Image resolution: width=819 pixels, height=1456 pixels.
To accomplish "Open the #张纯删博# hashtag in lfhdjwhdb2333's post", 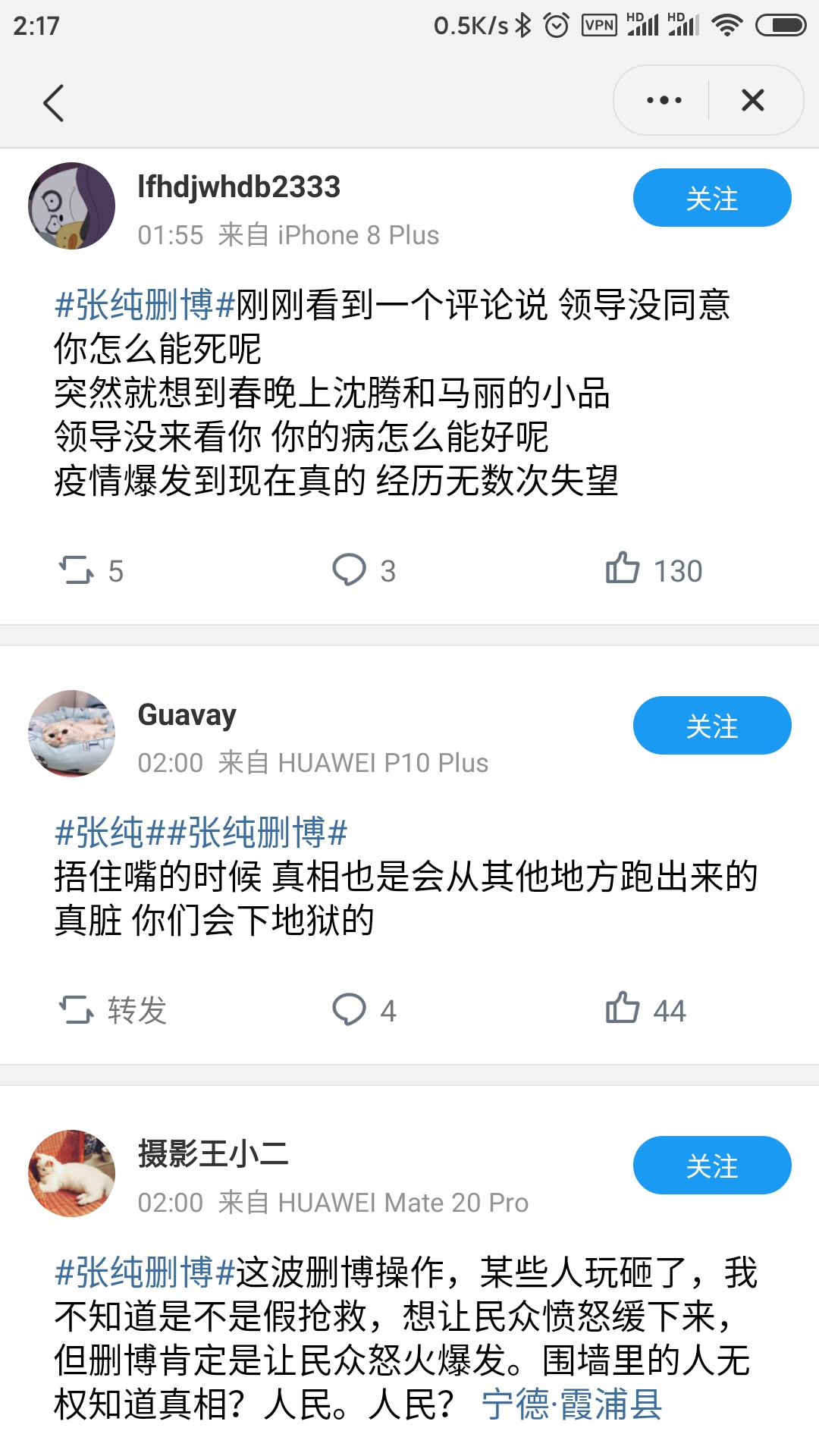I will click(x=144, y=305).
